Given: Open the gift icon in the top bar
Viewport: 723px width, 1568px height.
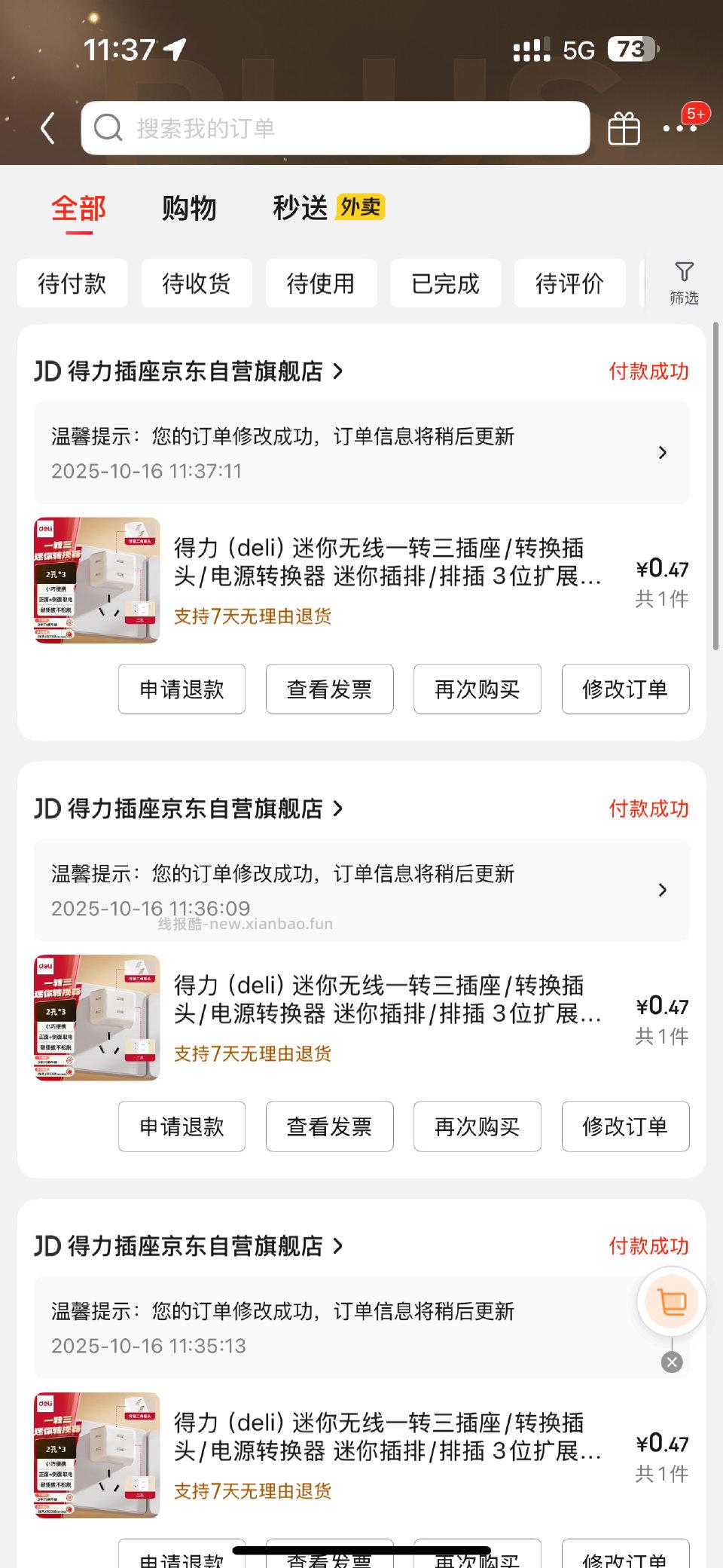Looking at the screenshot, I should point(623,128).
